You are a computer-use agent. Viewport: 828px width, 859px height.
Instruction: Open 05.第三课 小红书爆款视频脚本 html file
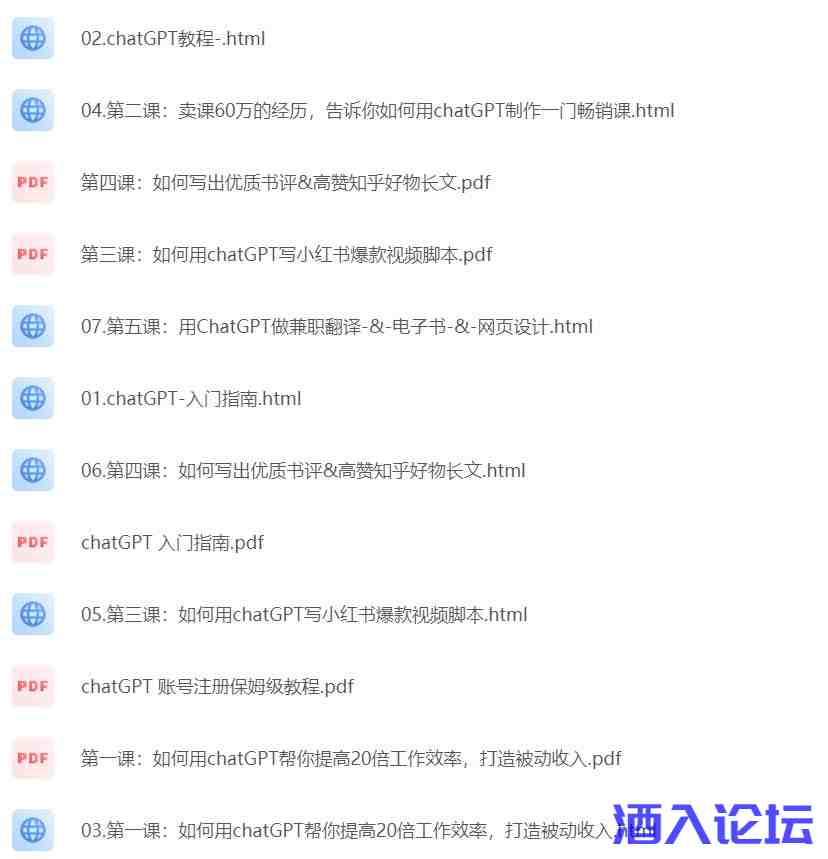pyautogui.click(x=303, y=615)
